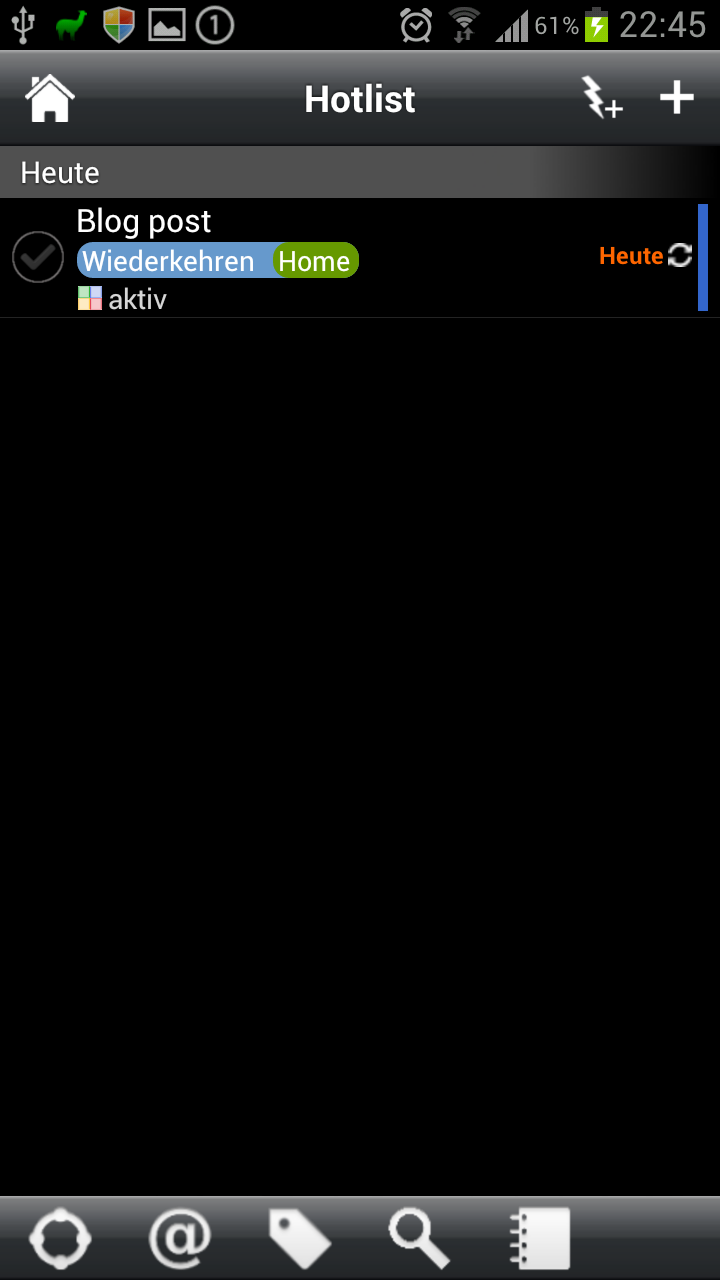Open search with the magnifier

point(420,1239)
